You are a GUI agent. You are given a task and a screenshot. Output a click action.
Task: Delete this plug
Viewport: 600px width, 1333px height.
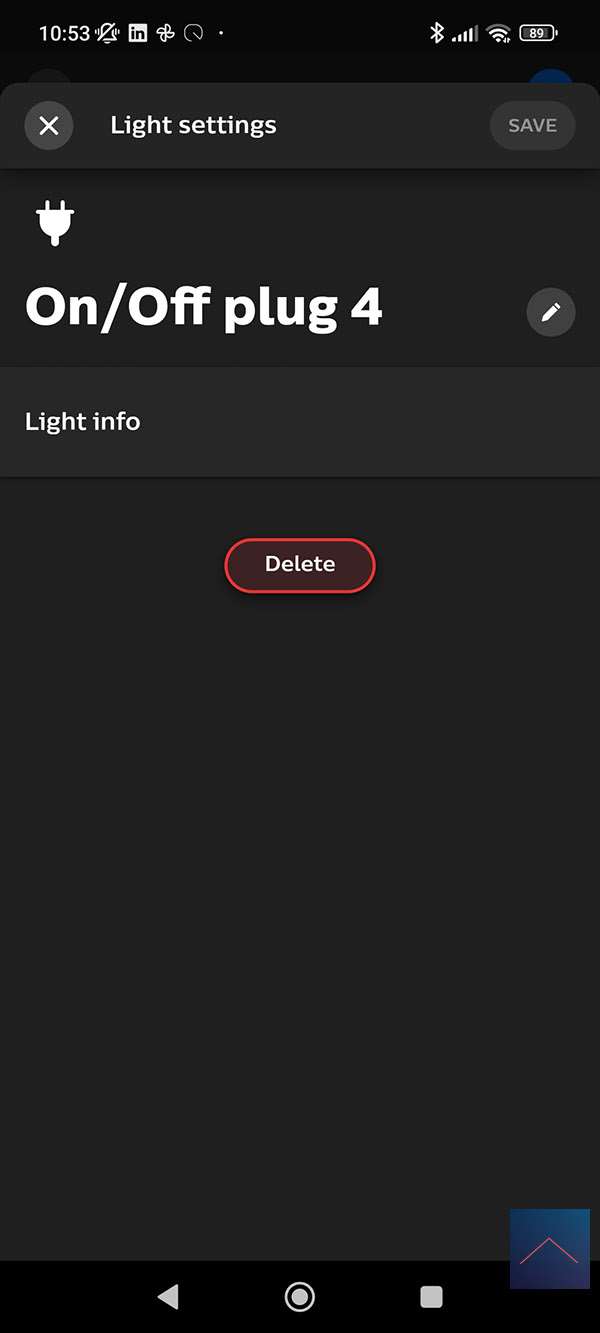coord(300,565)
